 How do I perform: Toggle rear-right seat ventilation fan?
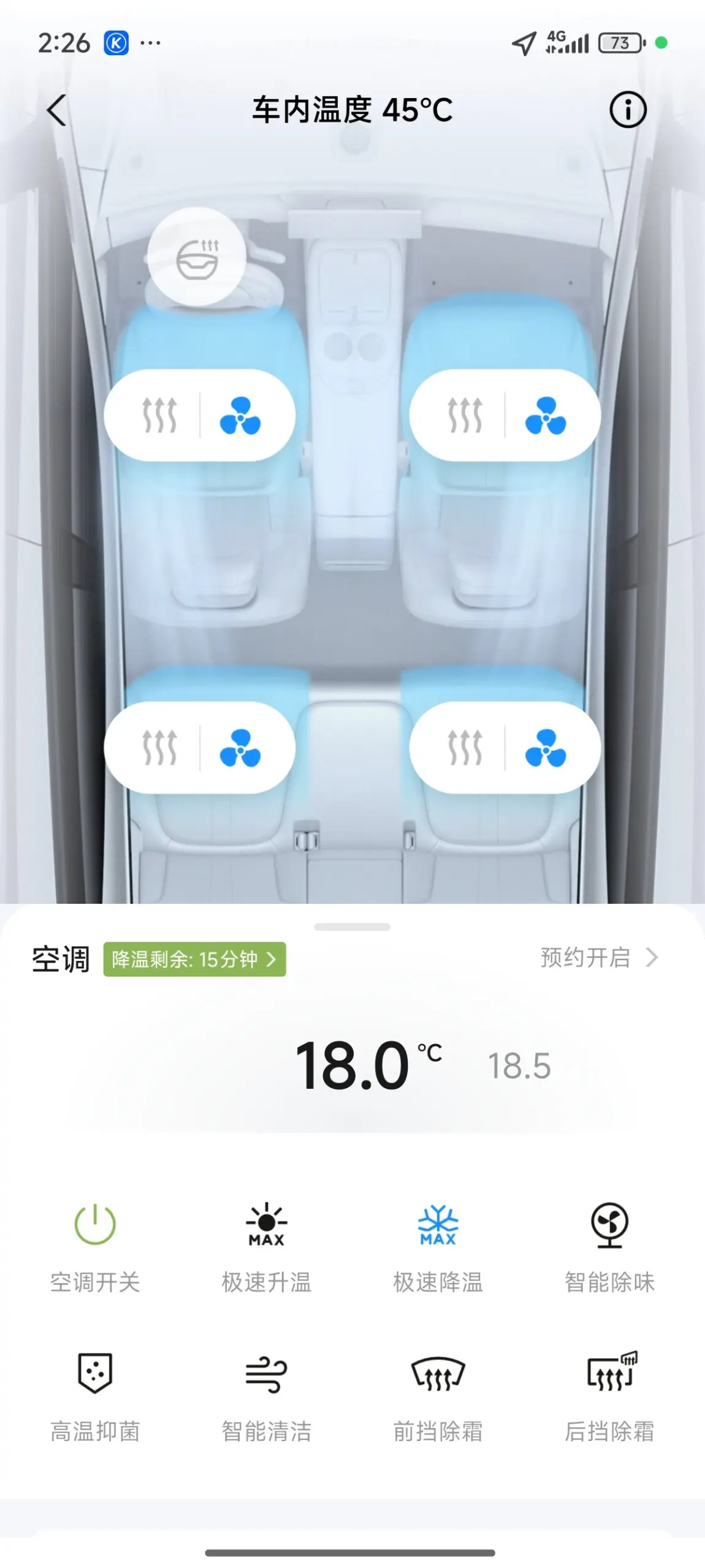tap(546, 748)
